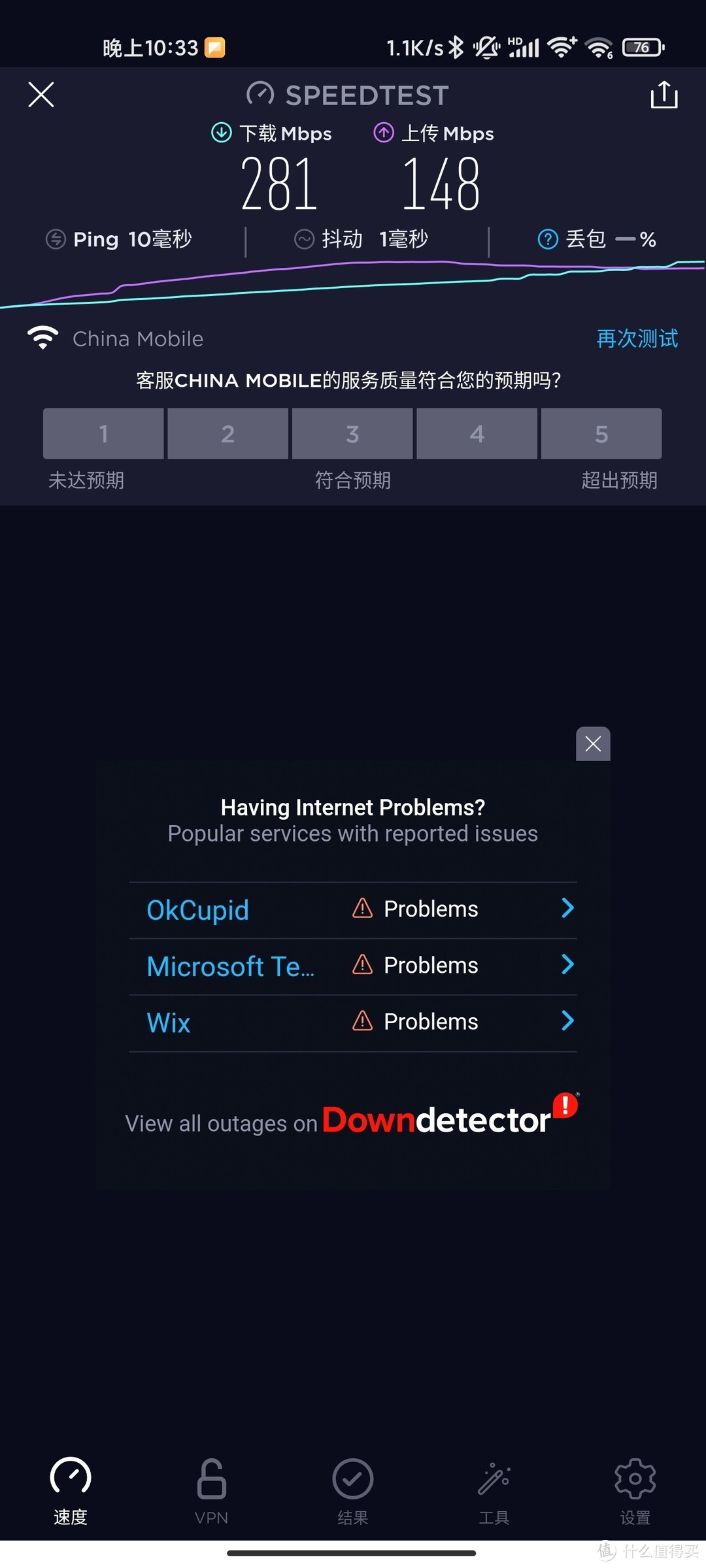View all outages on Downdetector
The width and height of the screenshot is (706, 1568).
click(x=352, y=1120)
